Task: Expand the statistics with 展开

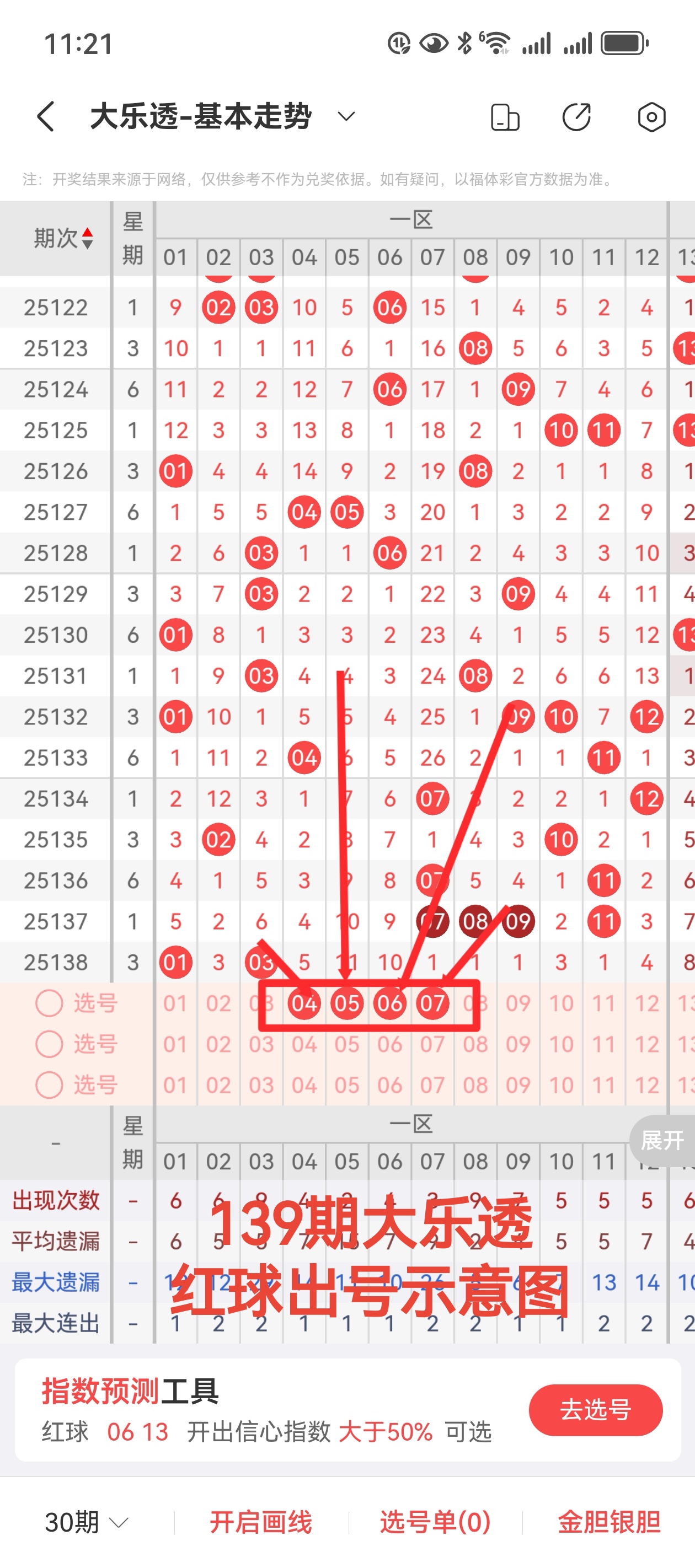Action: pyautogui.click(x=661, y=1140)
